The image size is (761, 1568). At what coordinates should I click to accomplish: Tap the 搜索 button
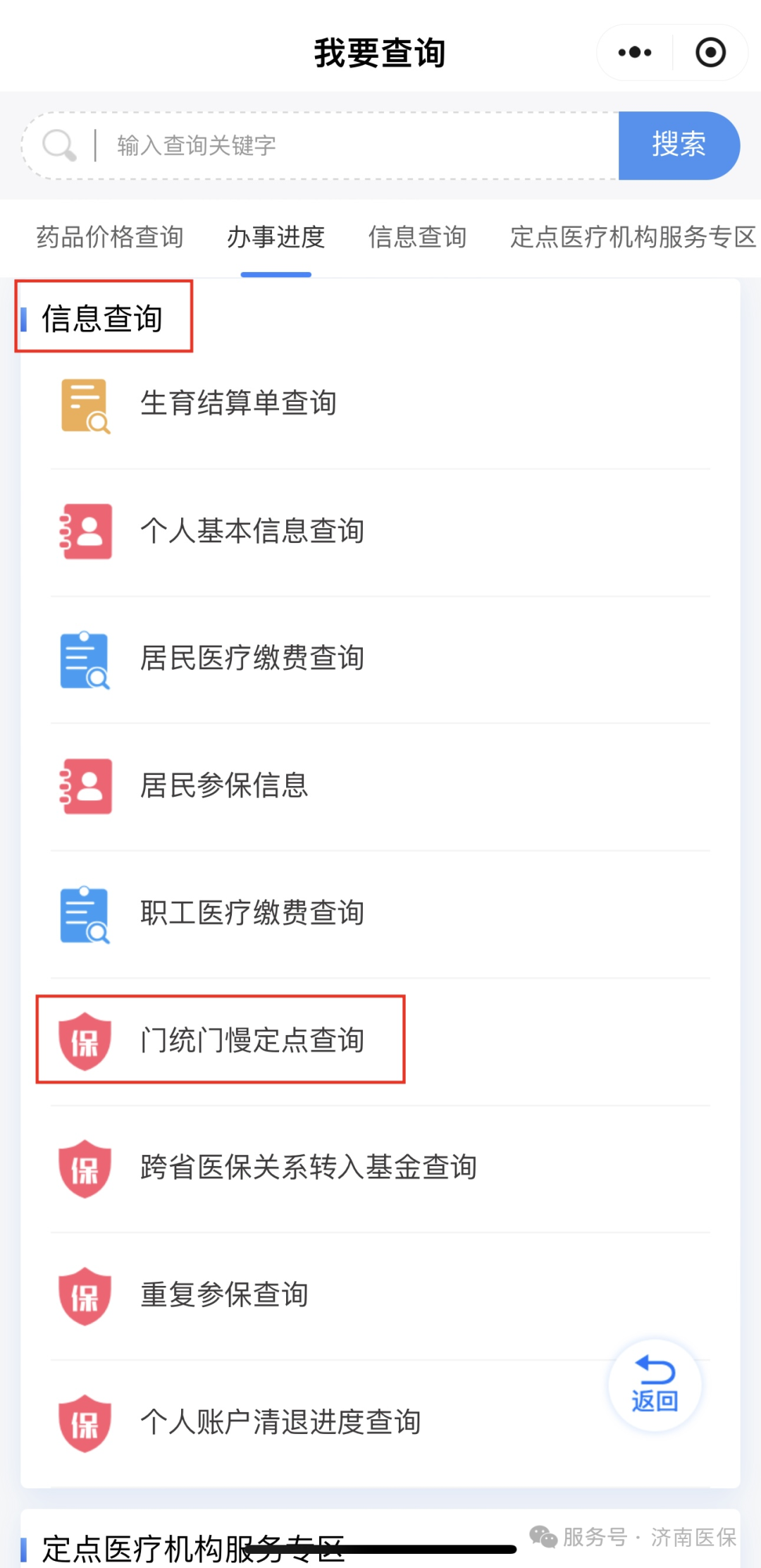pyautogui.click(x=679, y=145)
